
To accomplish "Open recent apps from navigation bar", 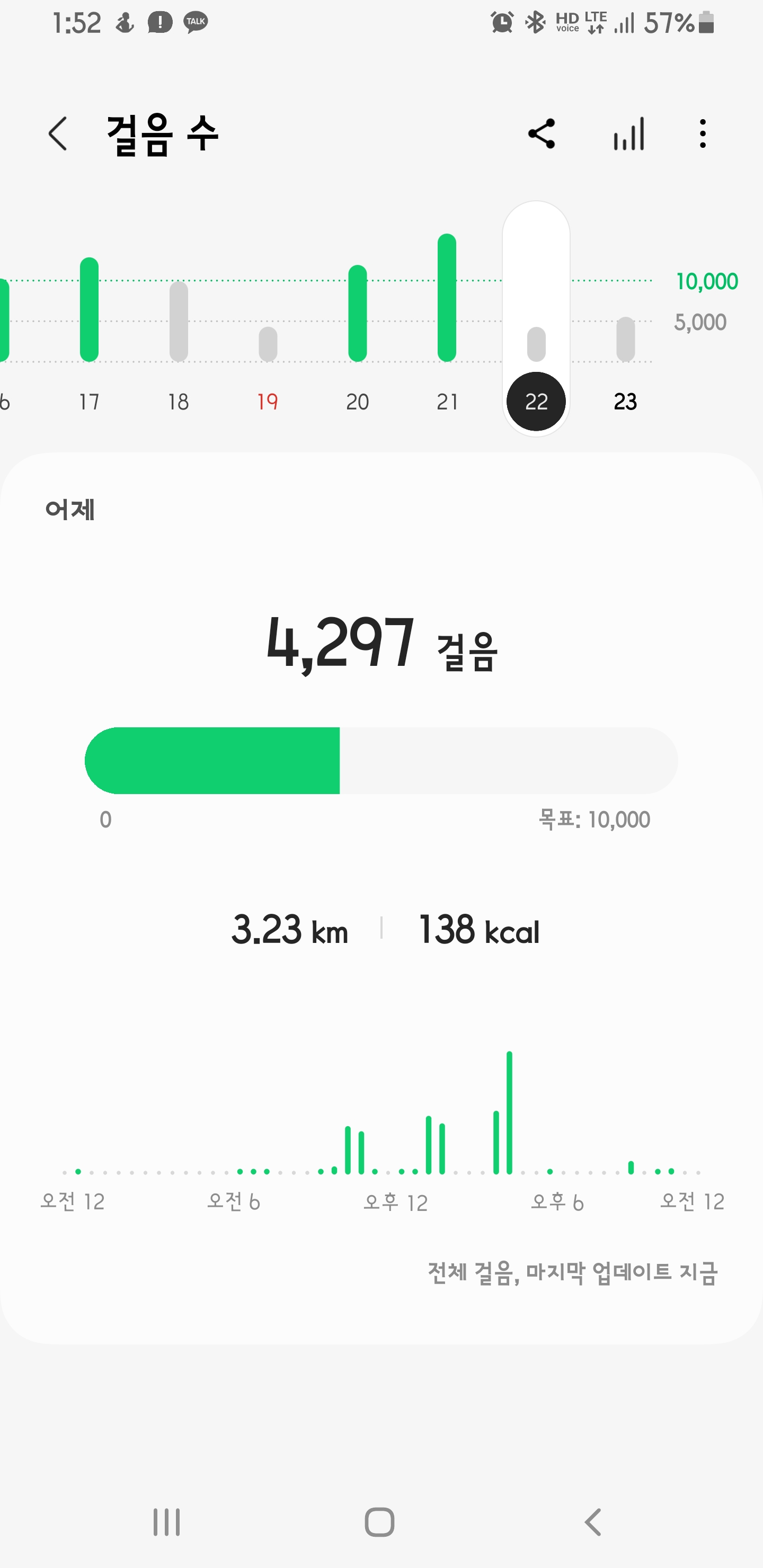I will 166,1522.
